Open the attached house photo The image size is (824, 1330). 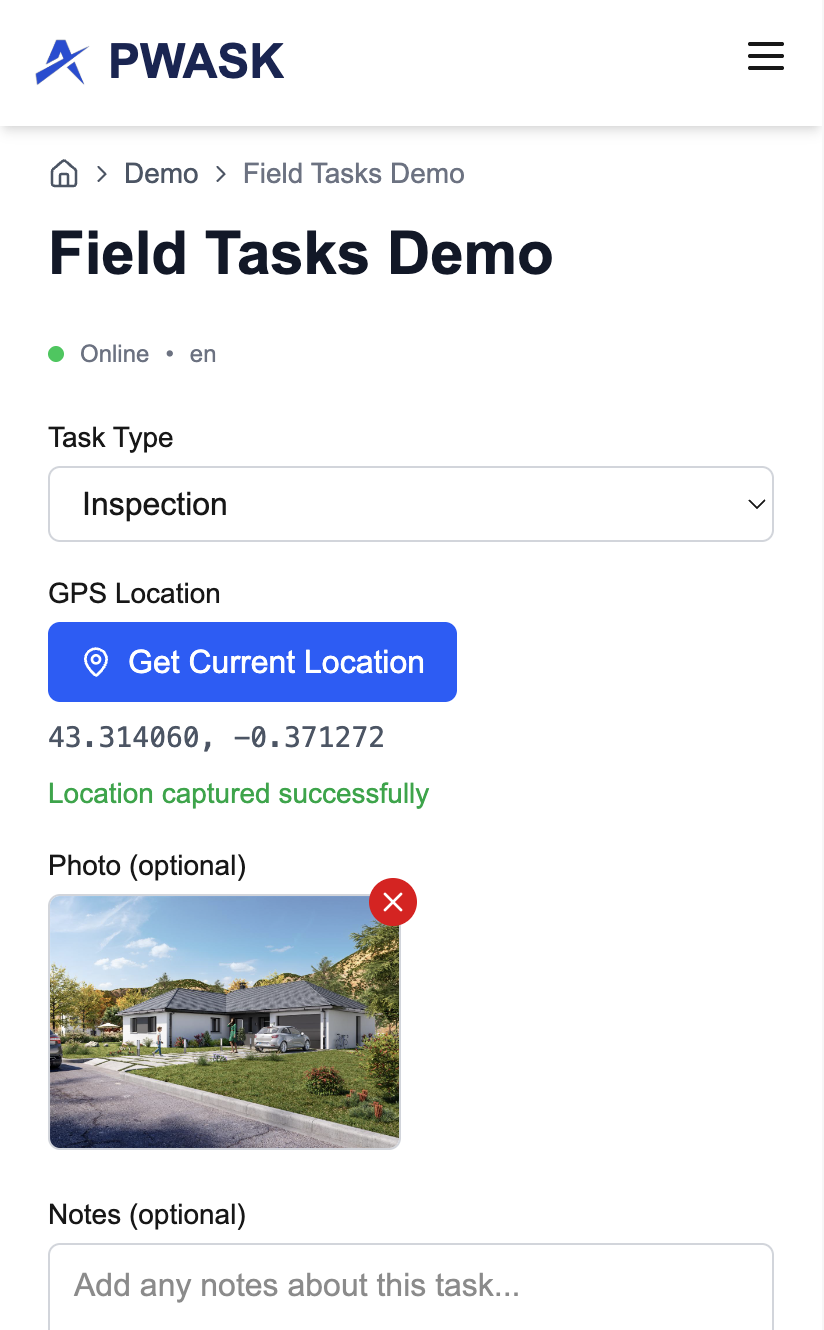tap(225, 1021)
